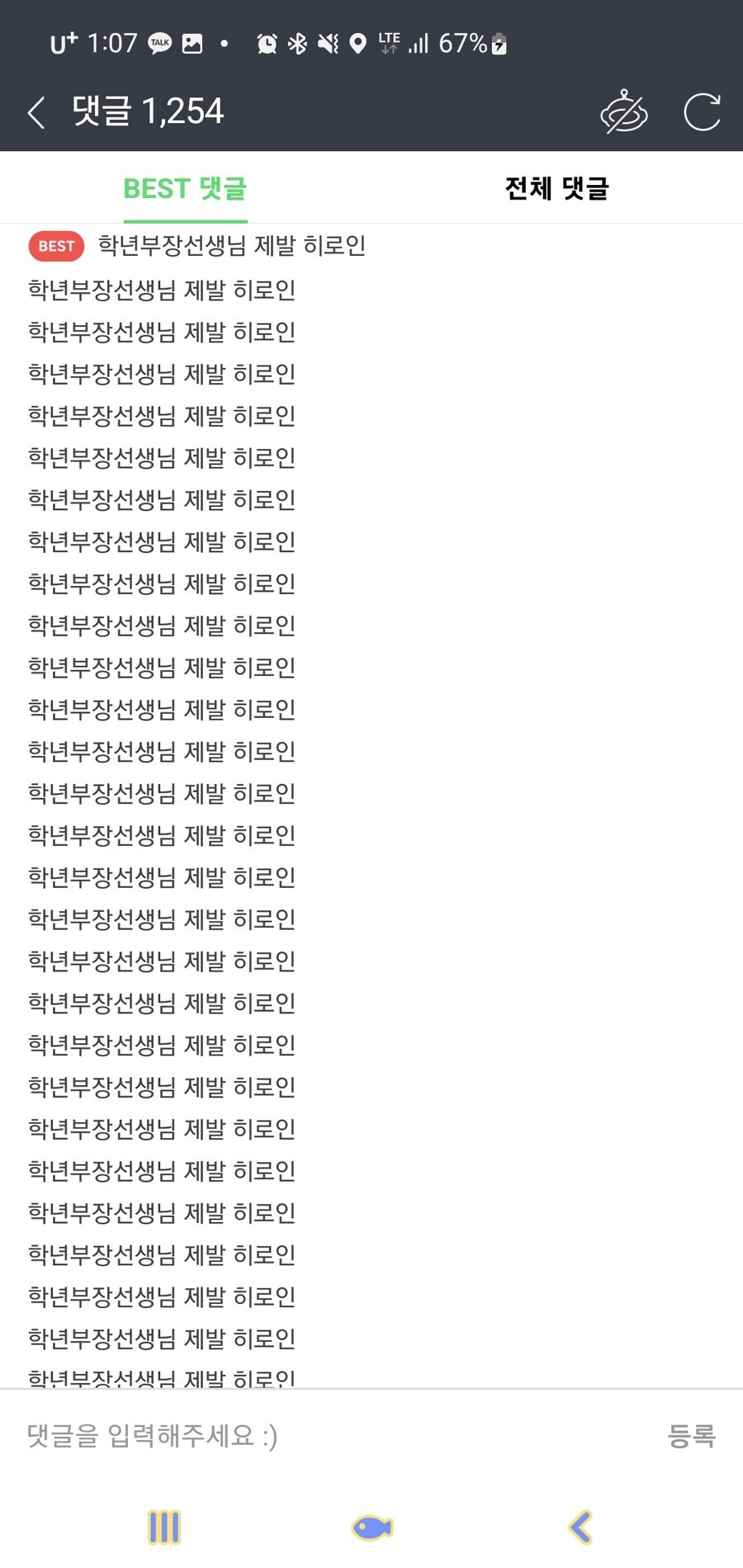Tap the KakaoTalk notification icon
This screenshot has width=743, height=1568.
pos(160,43)
